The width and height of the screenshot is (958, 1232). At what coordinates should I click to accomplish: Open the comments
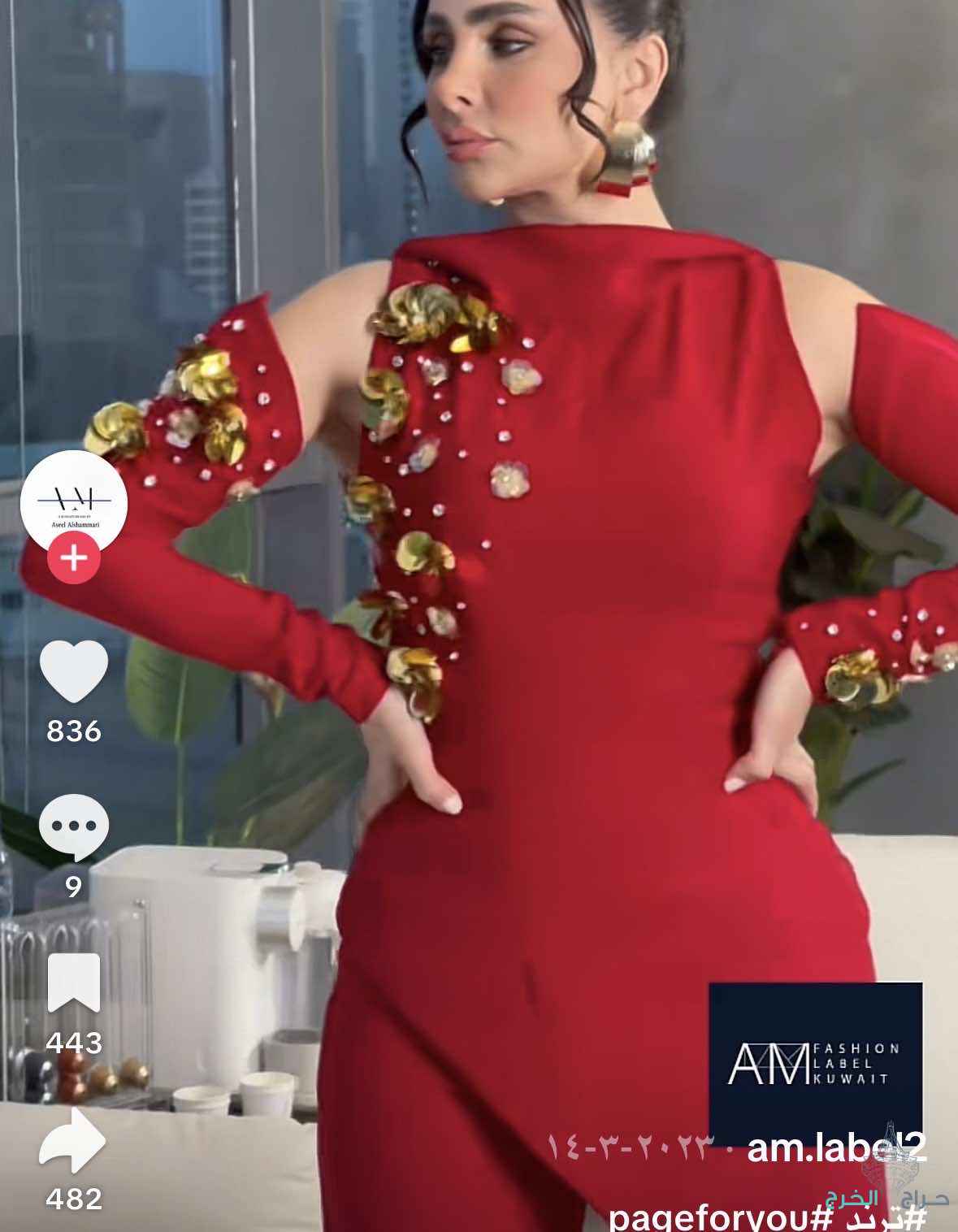74,826
